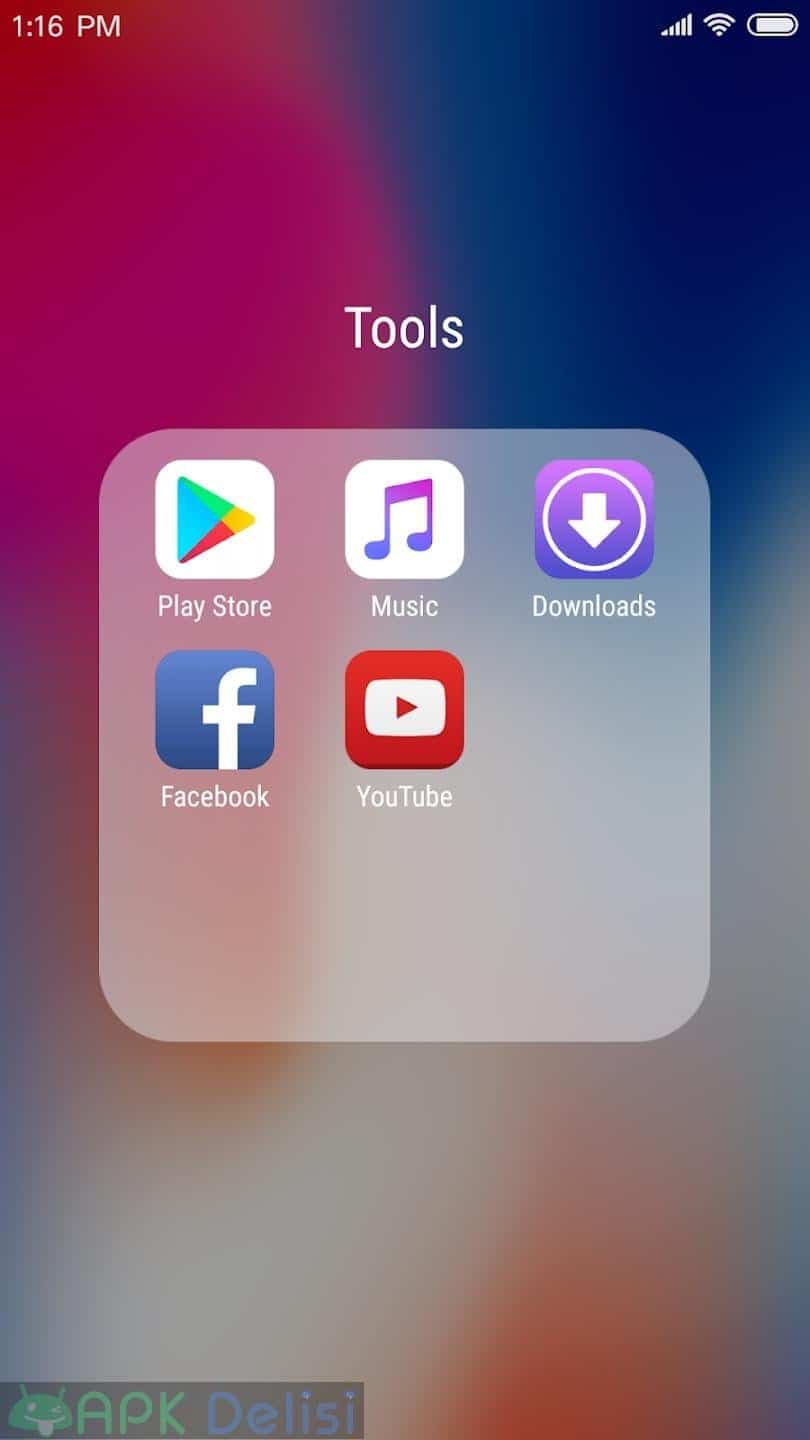This screenshot has width=810, height=1440.
Task: Open the Play Store app
Action: [x=214, y=519]
